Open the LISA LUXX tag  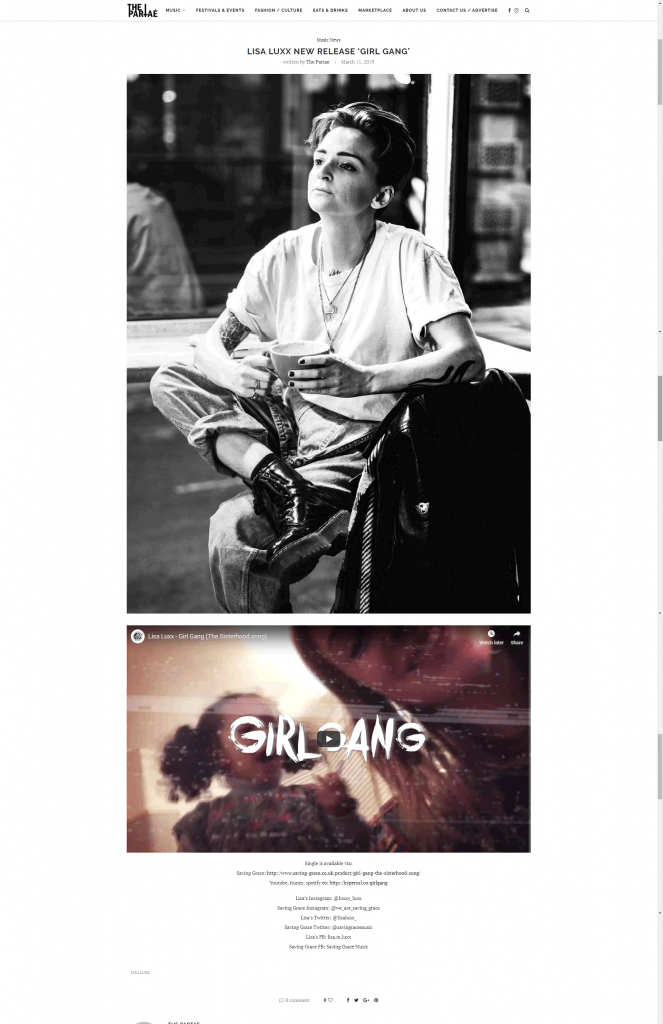click(x=140, y=972)
